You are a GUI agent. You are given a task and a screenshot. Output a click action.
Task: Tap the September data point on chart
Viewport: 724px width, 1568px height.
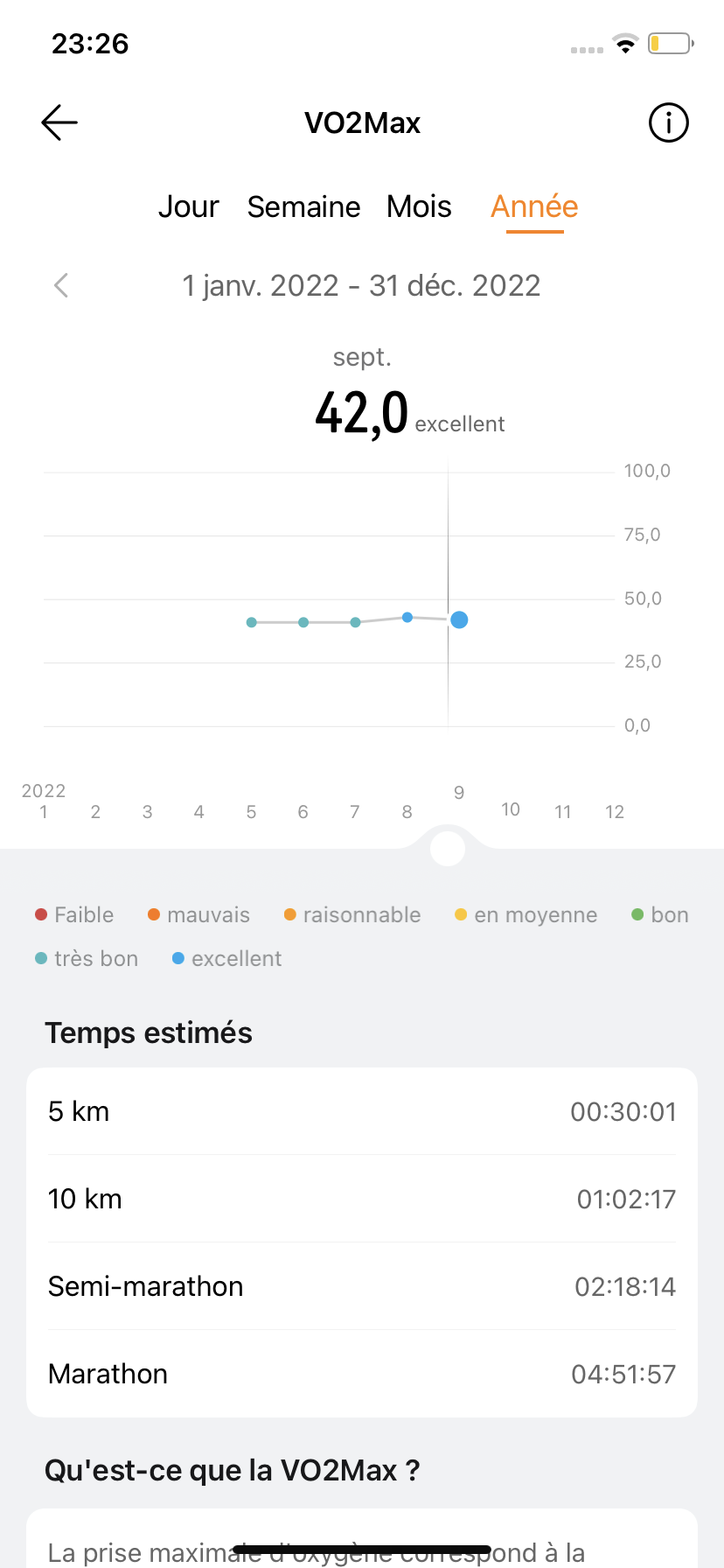459,620
